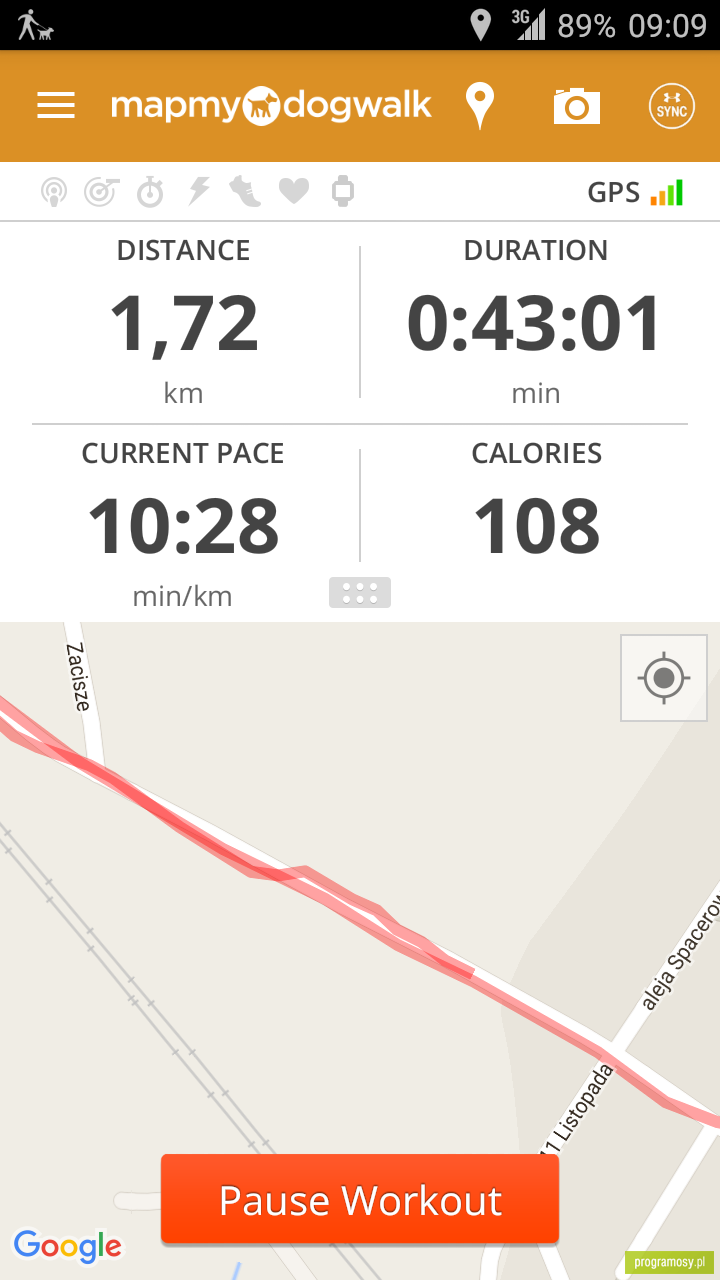720x1280 pixels.
Task: Open the camera to take a photo
Action: click(577, 105)
